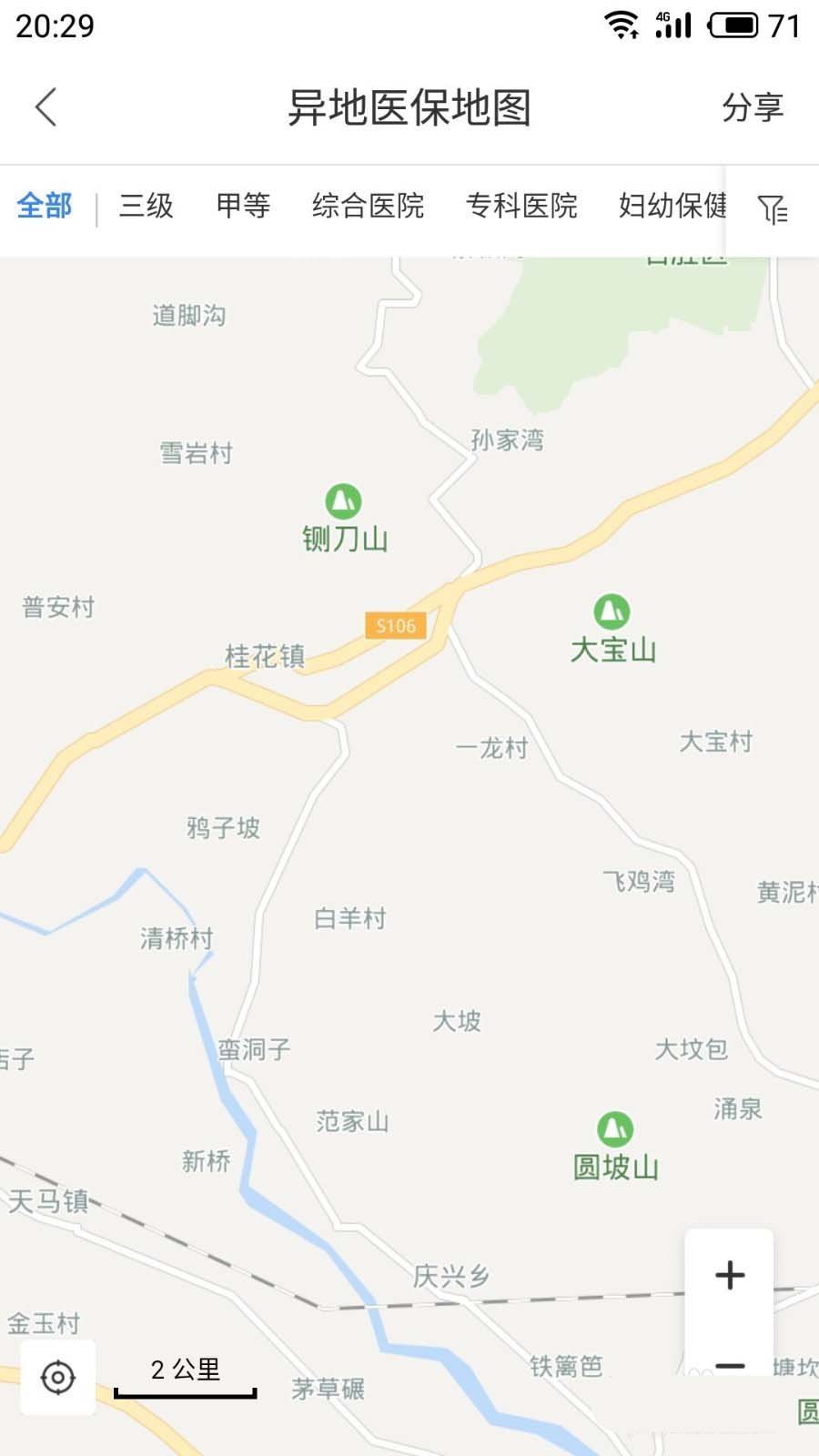Click the S106 road label
Screen dimensions: 819x1456
396,625
